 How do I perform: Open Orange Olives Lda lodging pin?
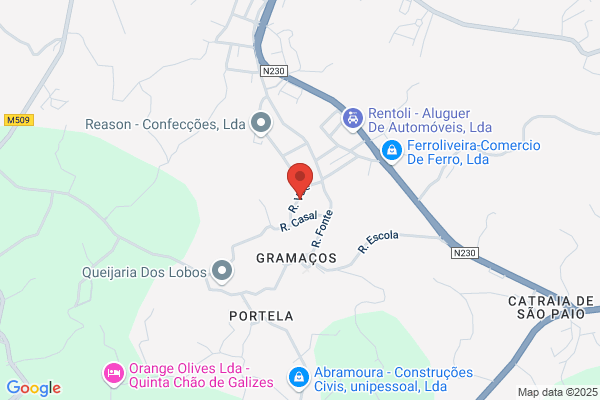point(114,374)
